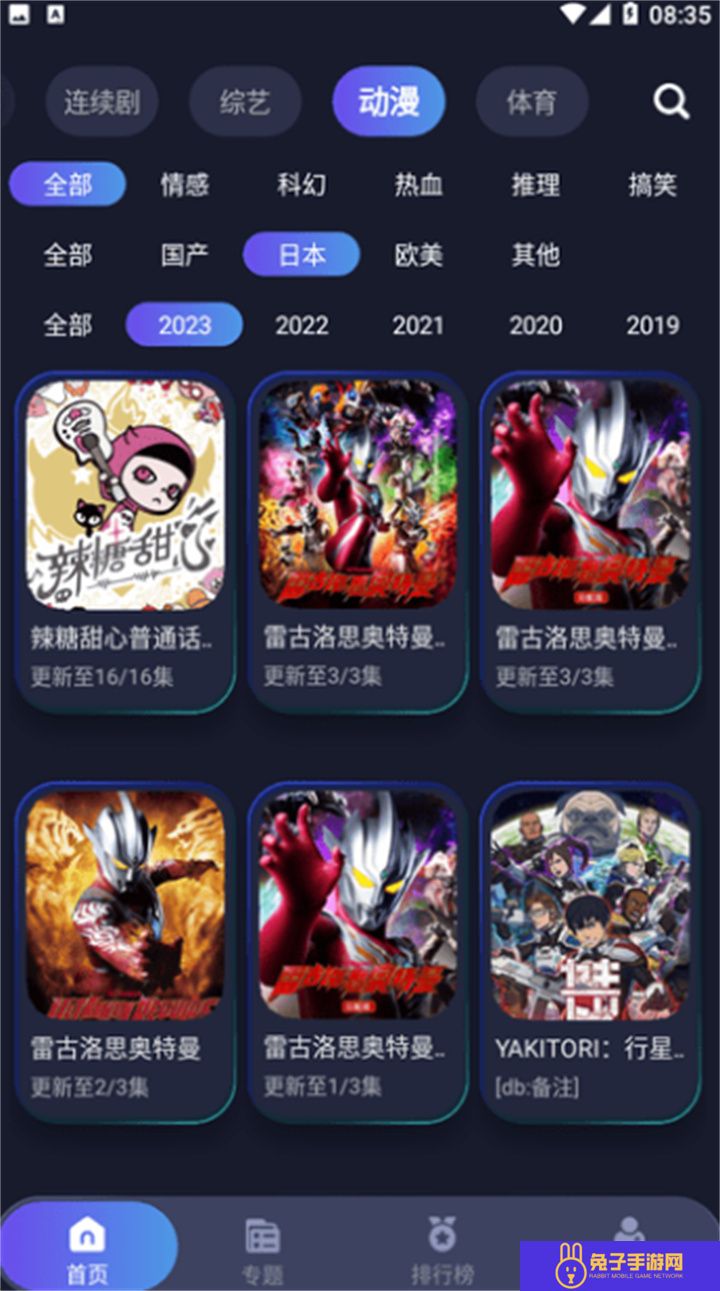
Task: Select the 热血 genre filter
Action: [418, 184]
